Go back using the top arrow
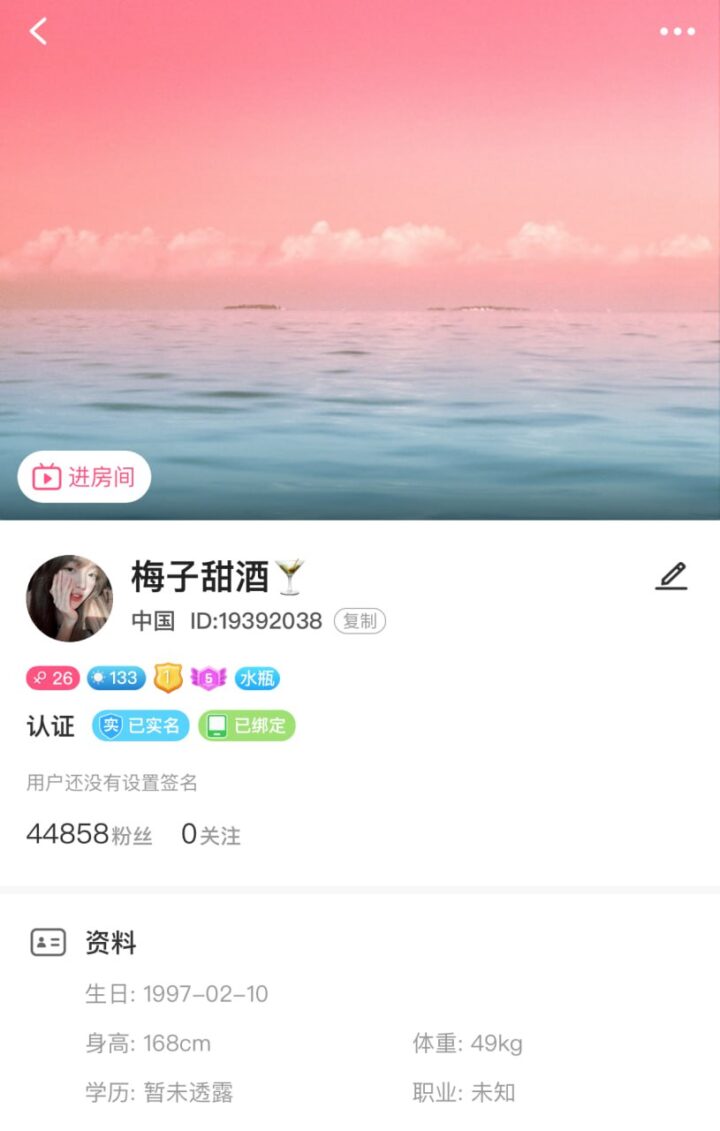 pyautogui.click(x=38, y=32)
